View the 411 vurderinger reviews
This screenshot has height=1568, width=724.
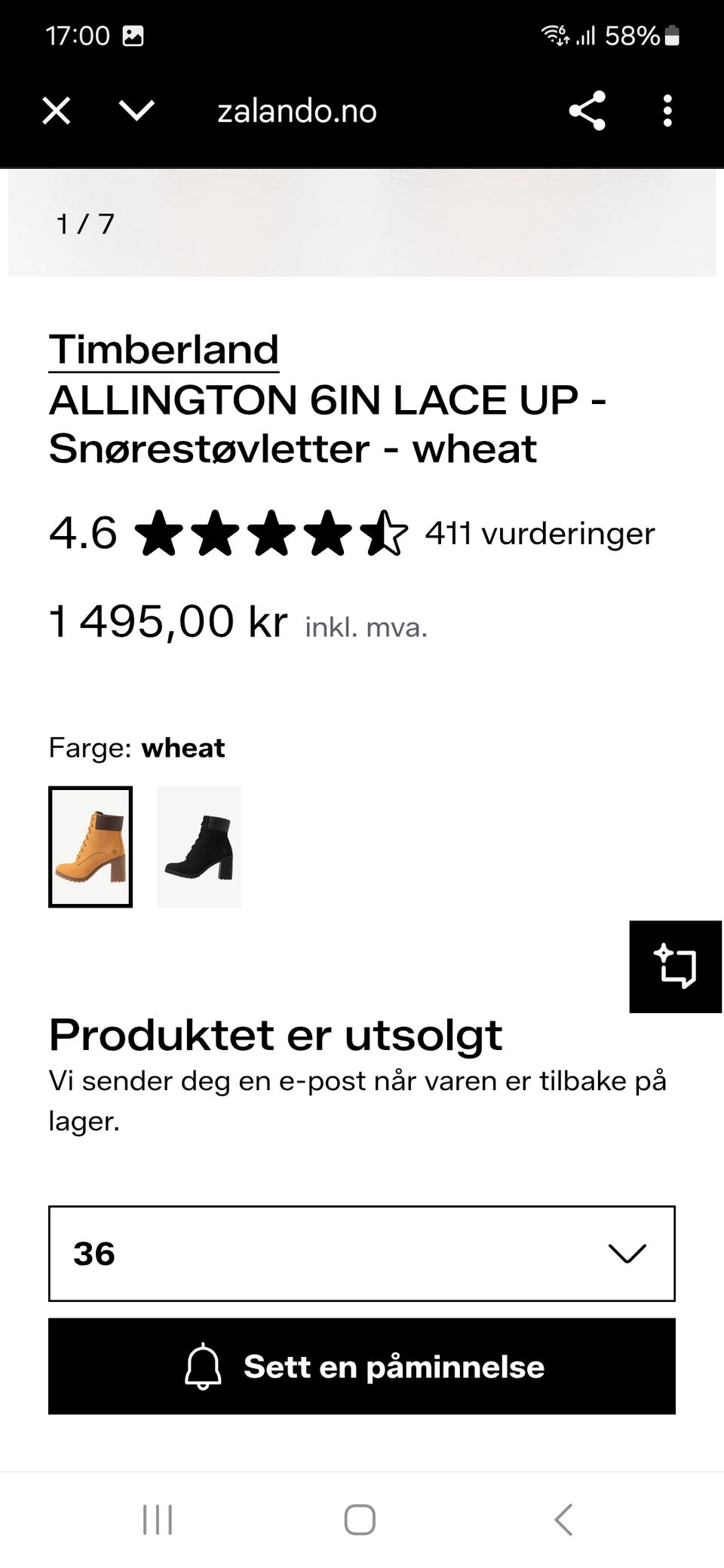point(540,534)
